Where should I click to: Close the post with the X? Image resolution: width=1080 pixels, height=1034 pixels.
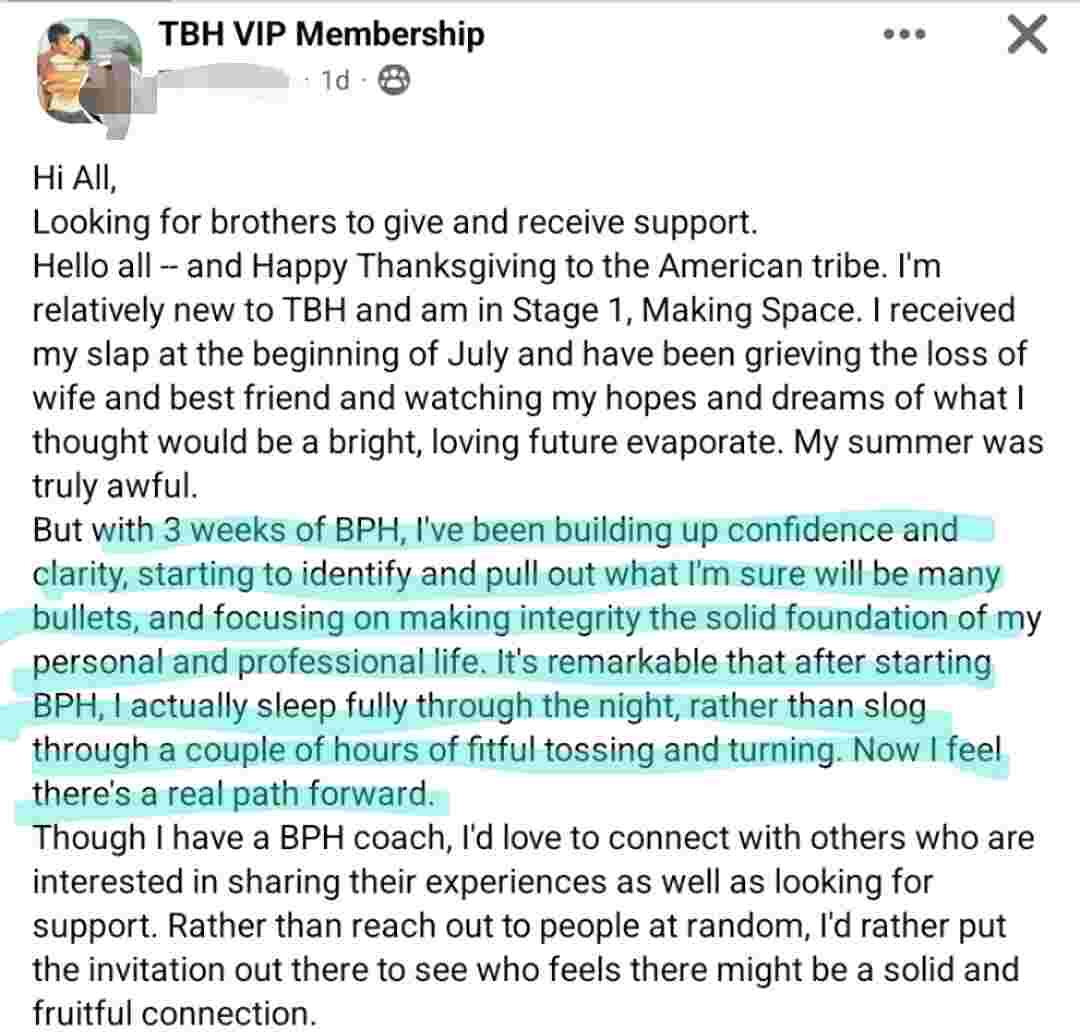click(x=1025, y=34)
